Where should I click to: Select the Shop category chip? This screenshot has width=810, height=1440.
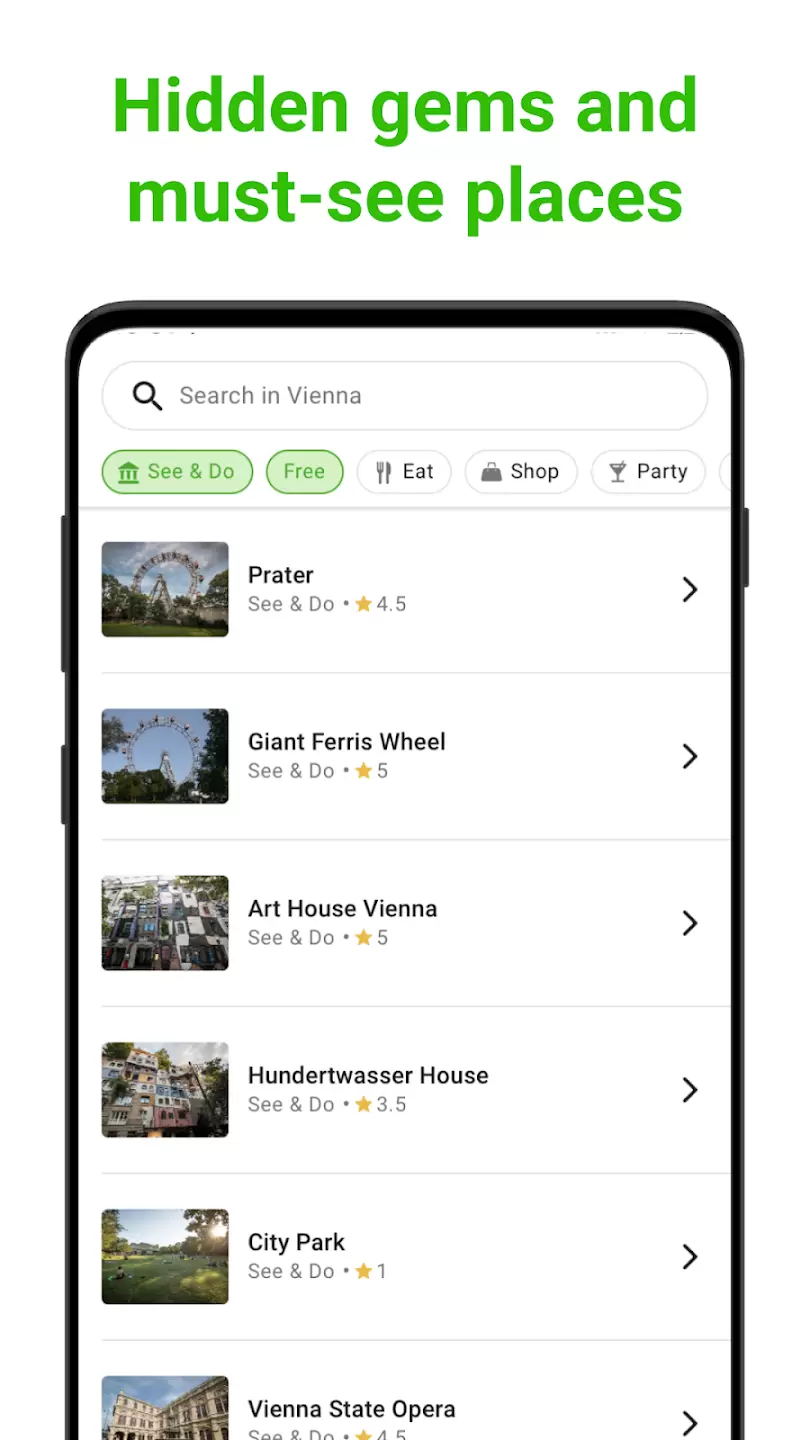521,471
